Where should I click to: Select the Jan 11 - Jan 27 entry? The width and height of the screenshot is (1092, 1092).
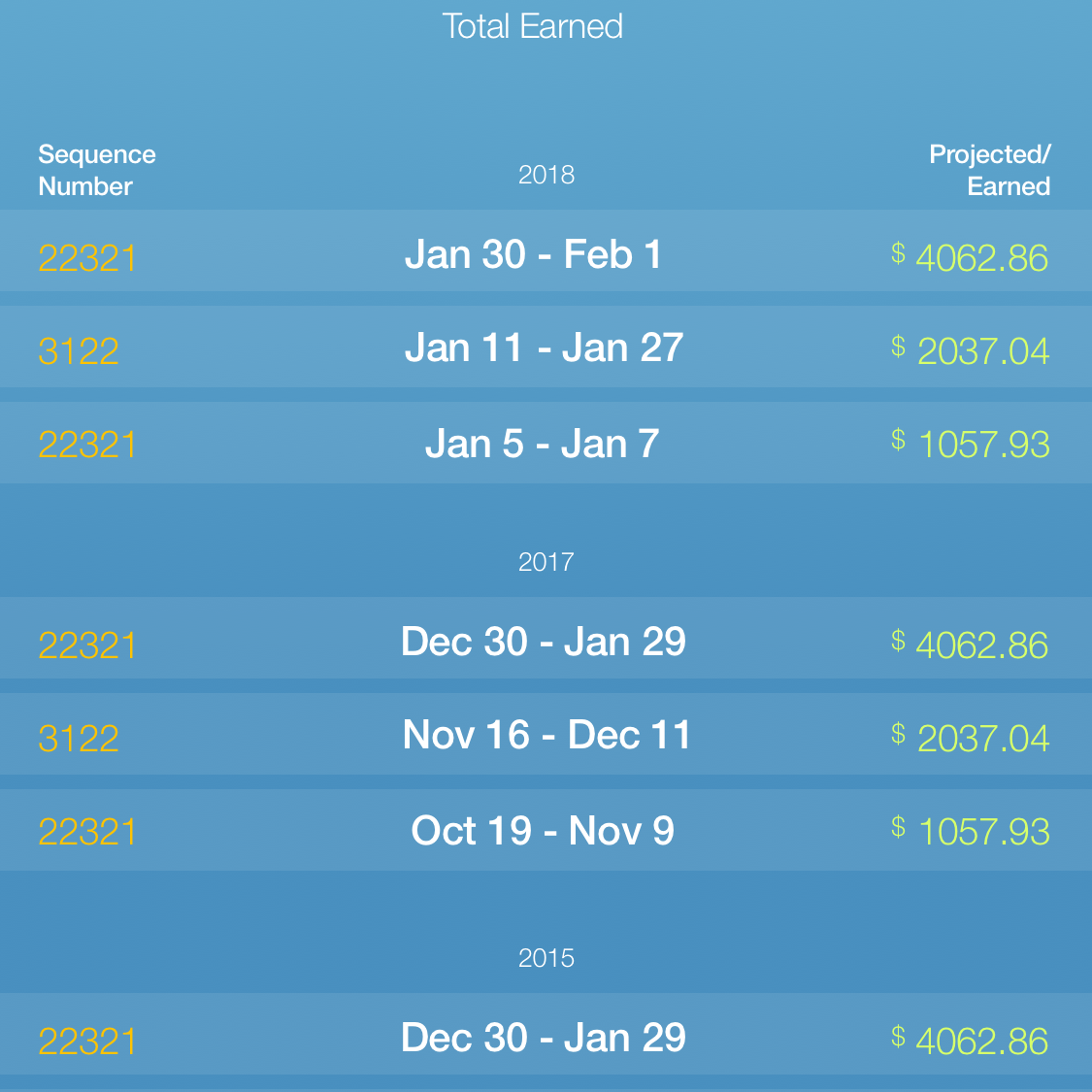click(546, 347)
